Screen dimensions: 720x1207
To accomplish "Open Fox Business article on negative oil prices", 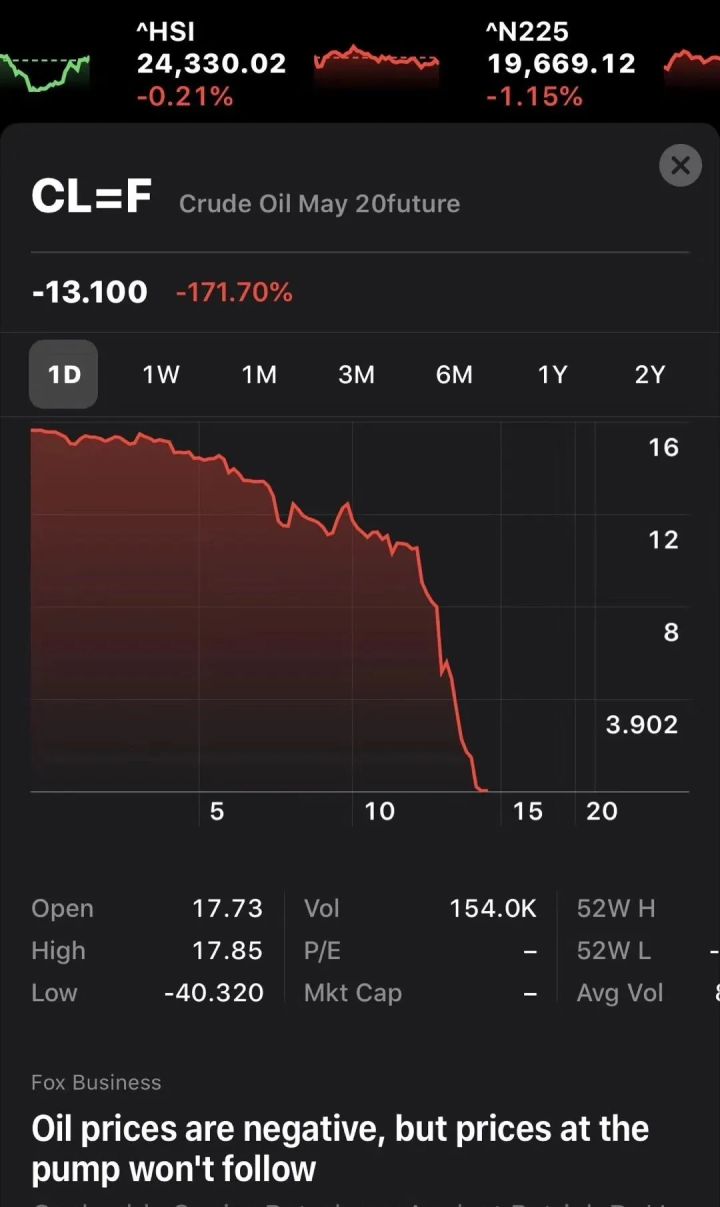I will click(x=340, y=1148).
